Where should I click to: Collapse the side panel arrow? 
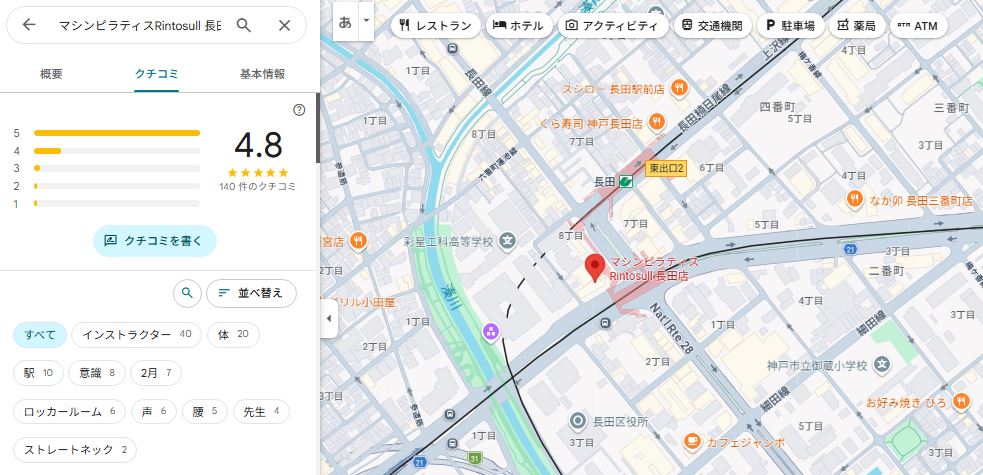pyautogui.click(x=329, y=318)
